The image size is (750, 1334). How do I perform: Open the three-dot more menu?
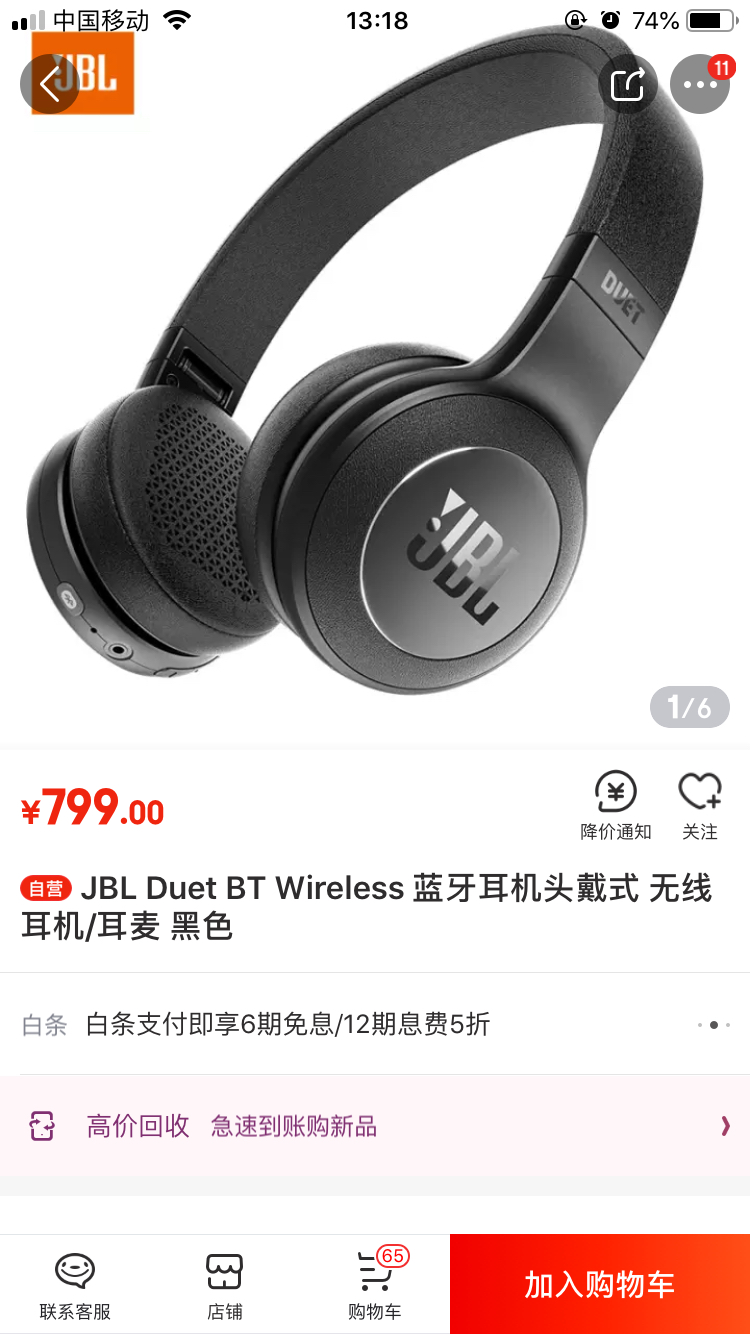click(700, 84)
